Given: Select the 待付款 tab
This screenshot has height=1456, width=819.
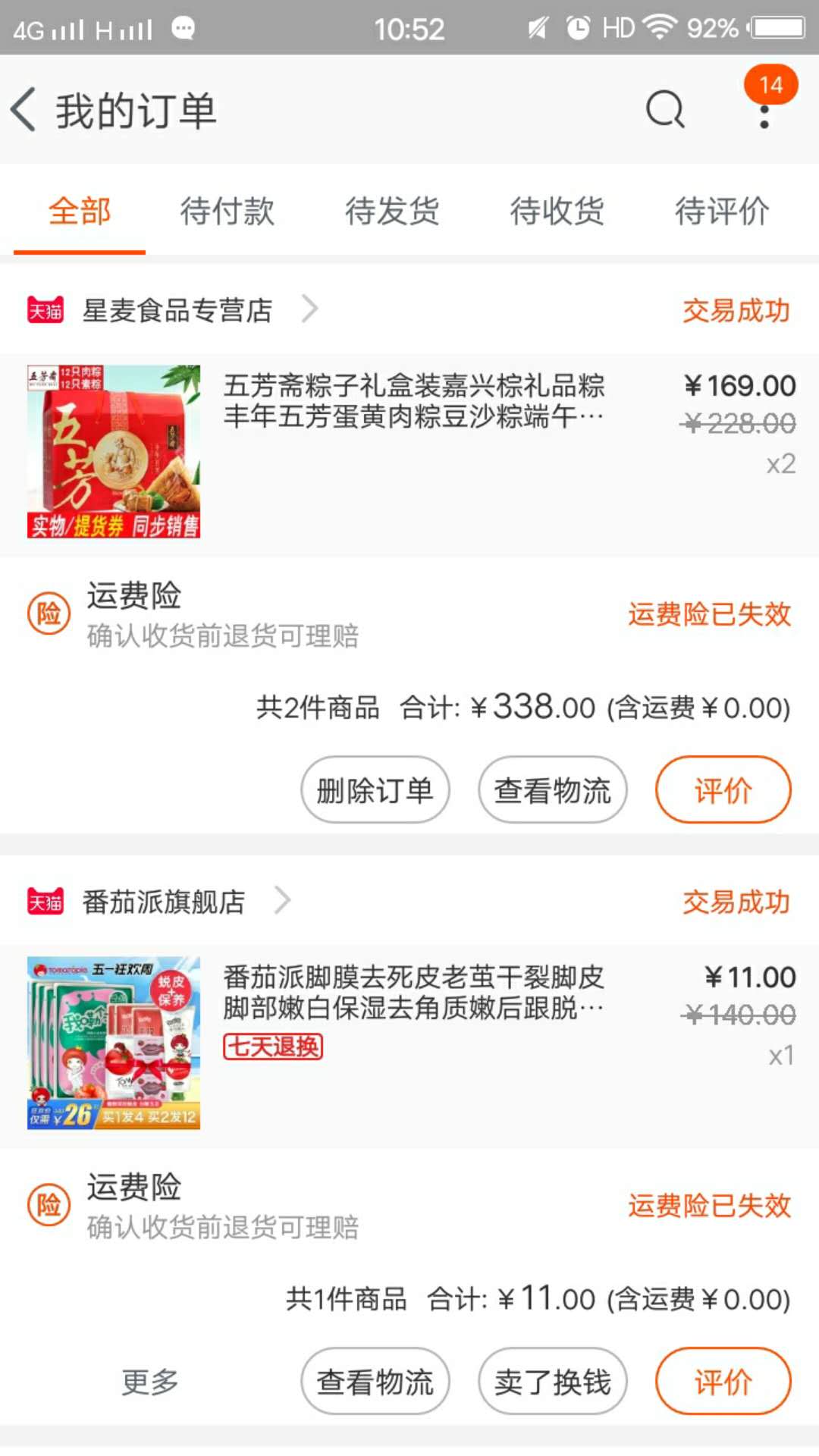Looking at the screenshot, I should coord(227,212).
